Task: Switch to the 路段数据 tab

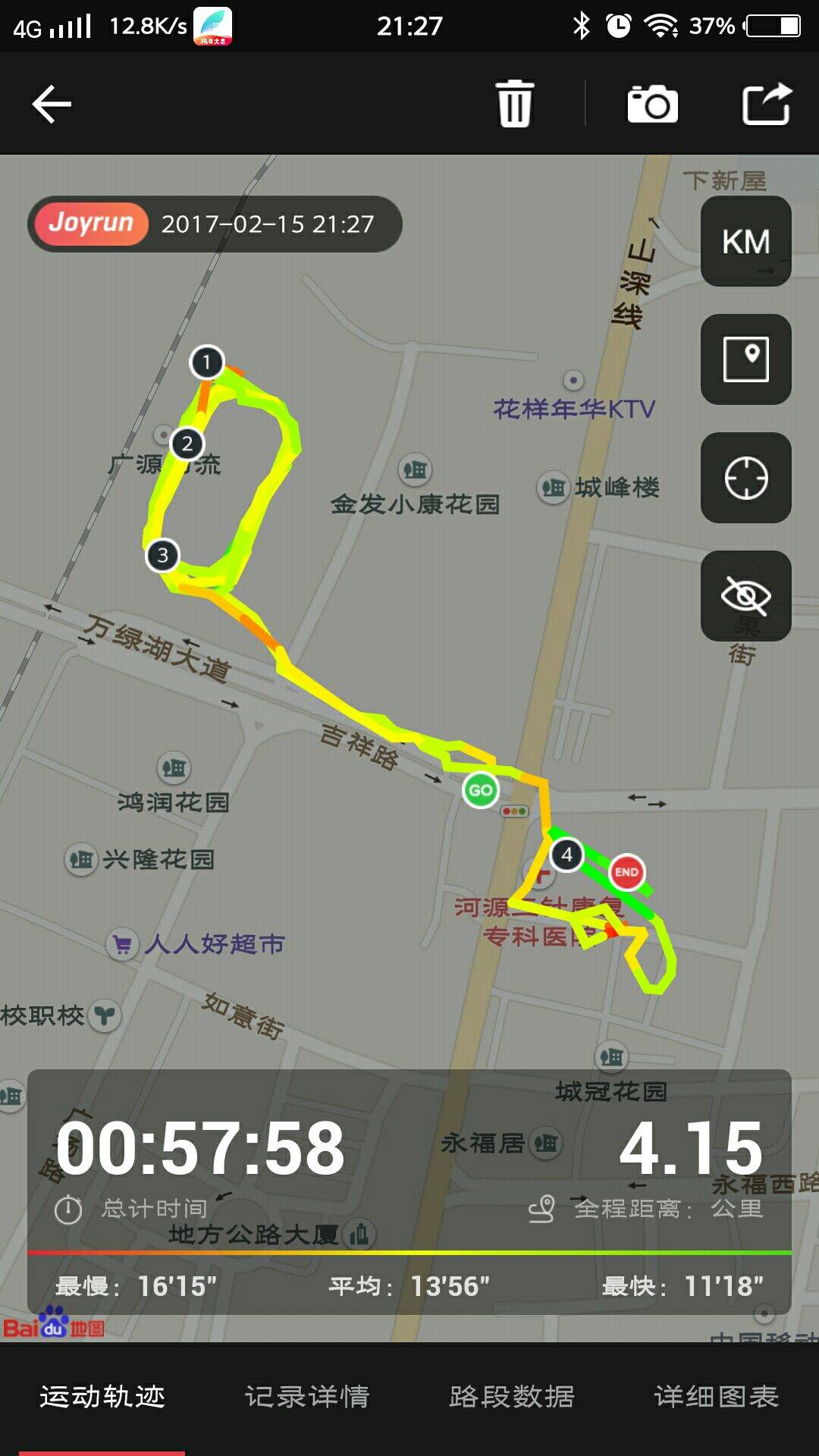Action: pos(512,1396)
